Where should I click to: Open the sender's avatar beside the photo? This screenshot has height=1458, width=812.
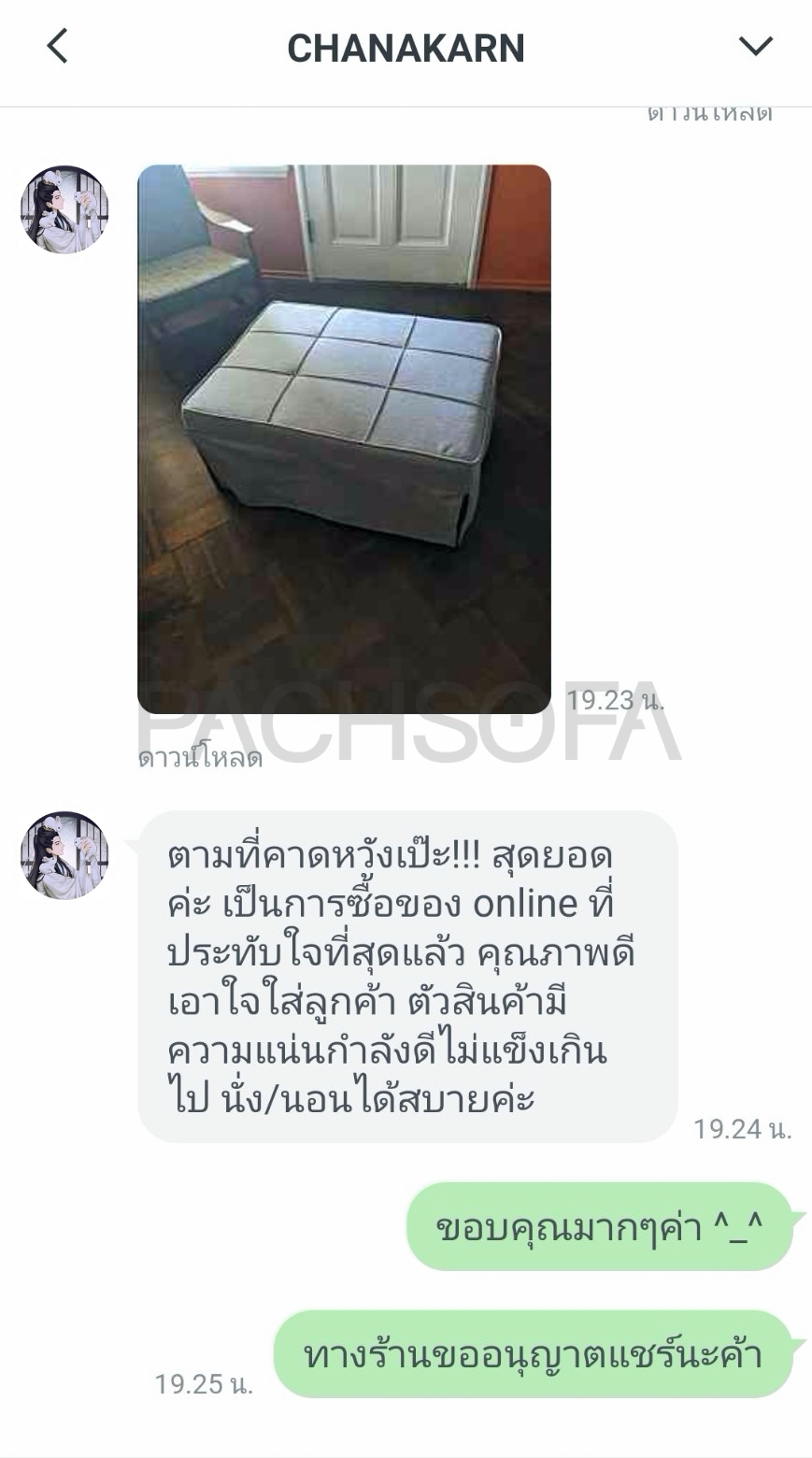64,209
